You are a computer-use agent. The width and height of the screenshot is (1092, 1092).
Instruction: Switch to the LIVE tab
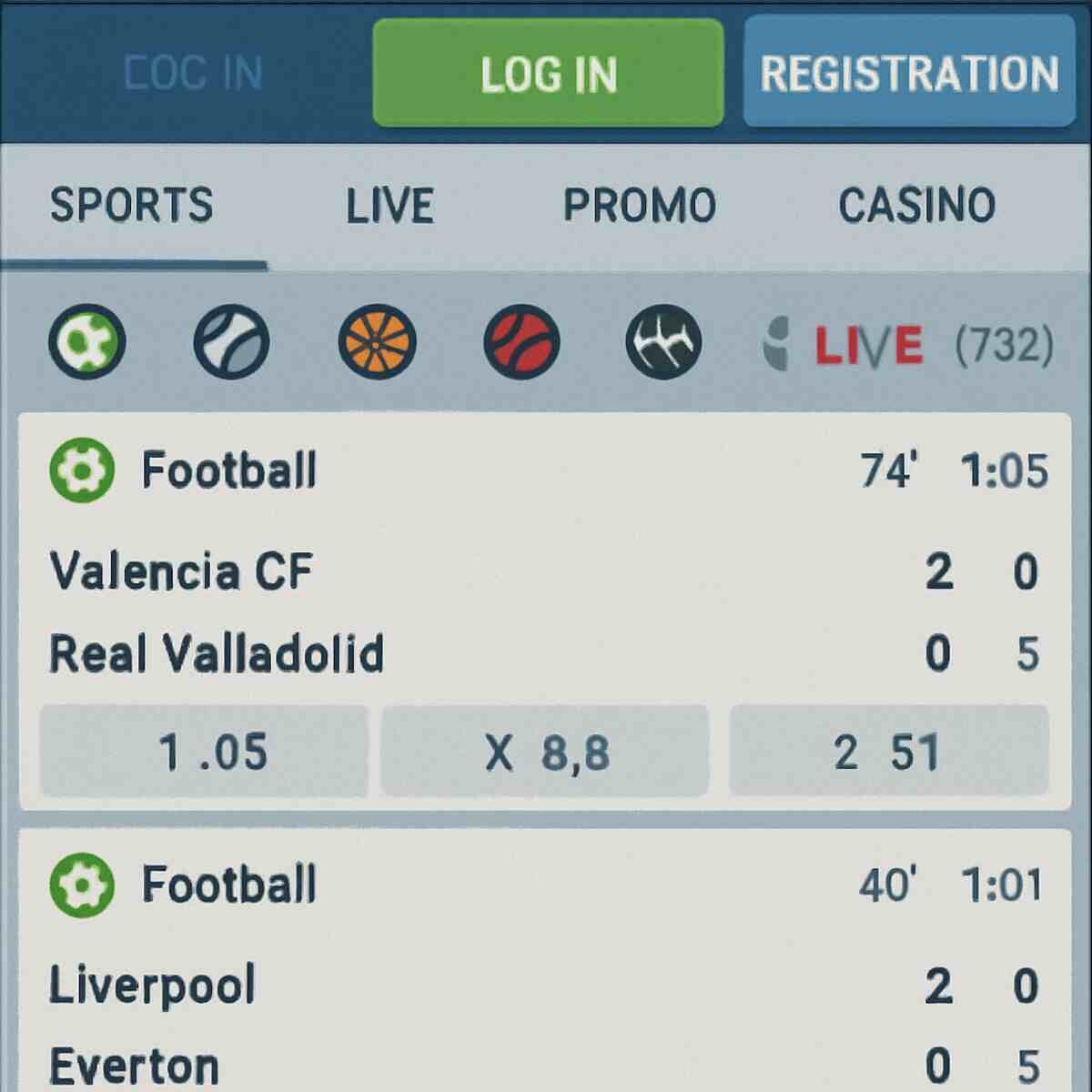(x=389, y=205)
